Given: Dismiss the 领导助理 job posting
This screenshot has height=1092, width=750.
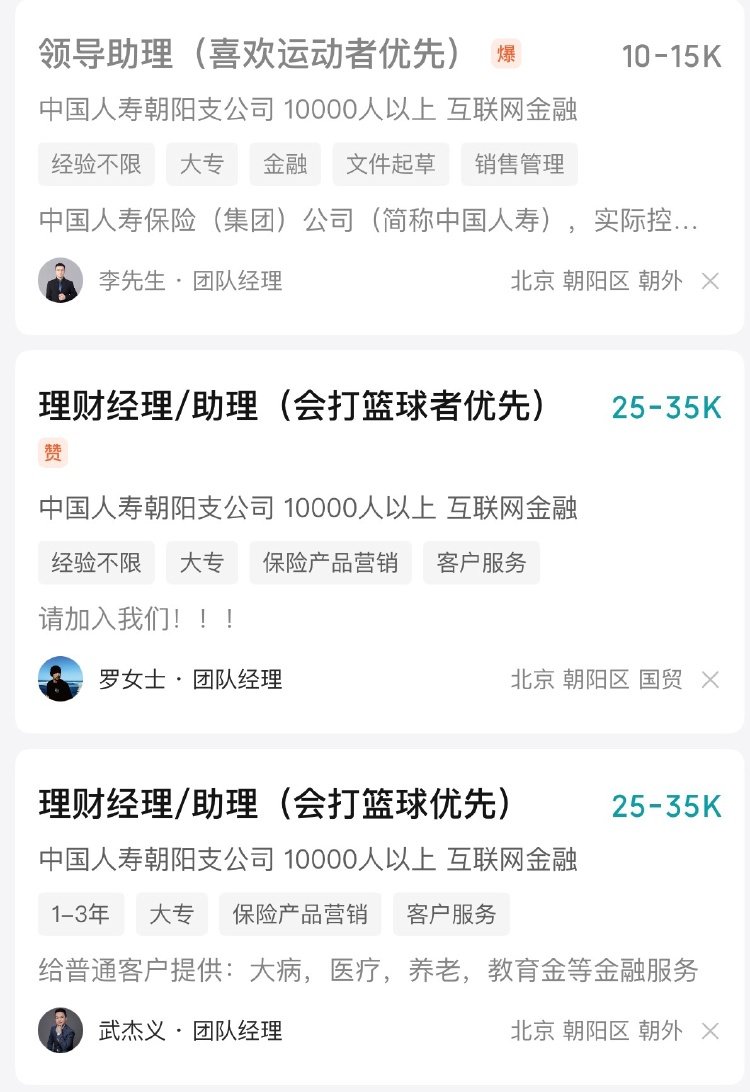Looking at the screenshot, I should click(x=710, y=281).
